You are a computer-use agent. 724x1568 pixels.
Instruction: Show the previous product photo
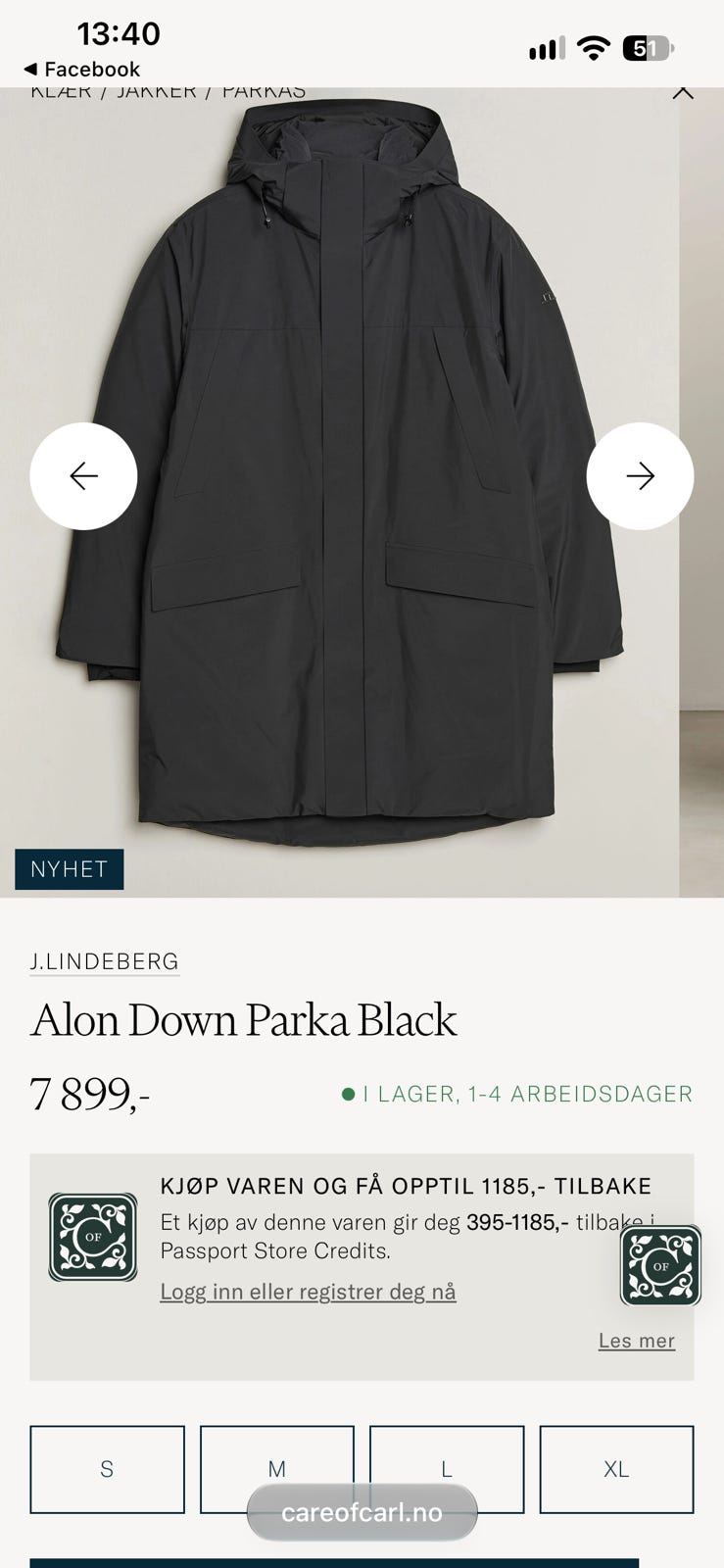coord(83,476)
